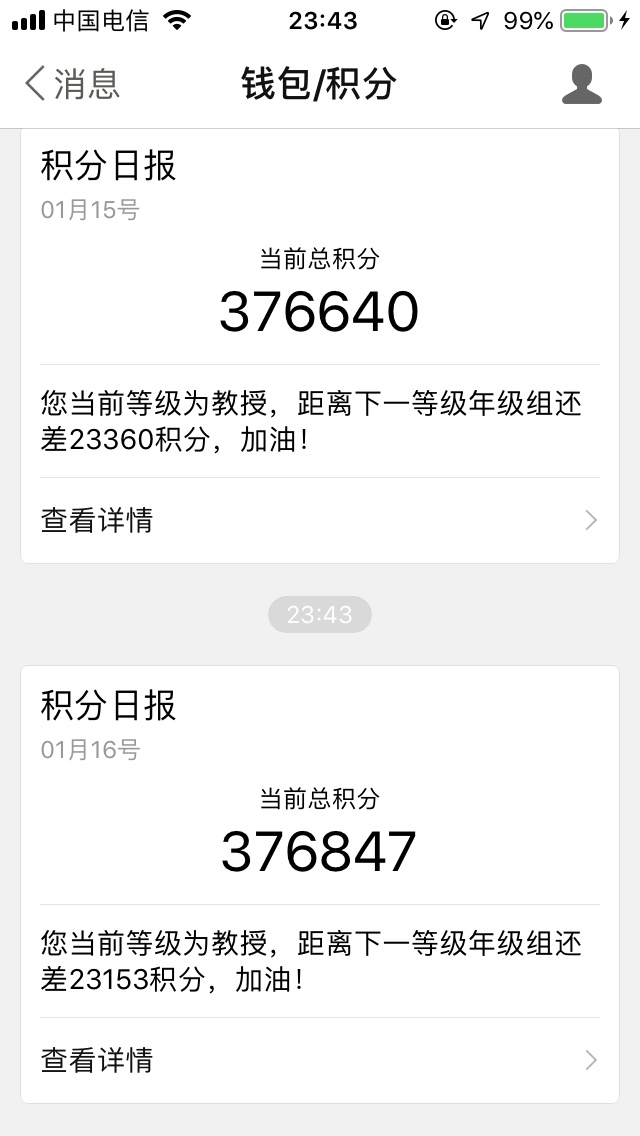The width and height of the screenshot is (640, 1136).
Task: Open 查看详情 for 01月15号 report
Action: click(320, 520)
